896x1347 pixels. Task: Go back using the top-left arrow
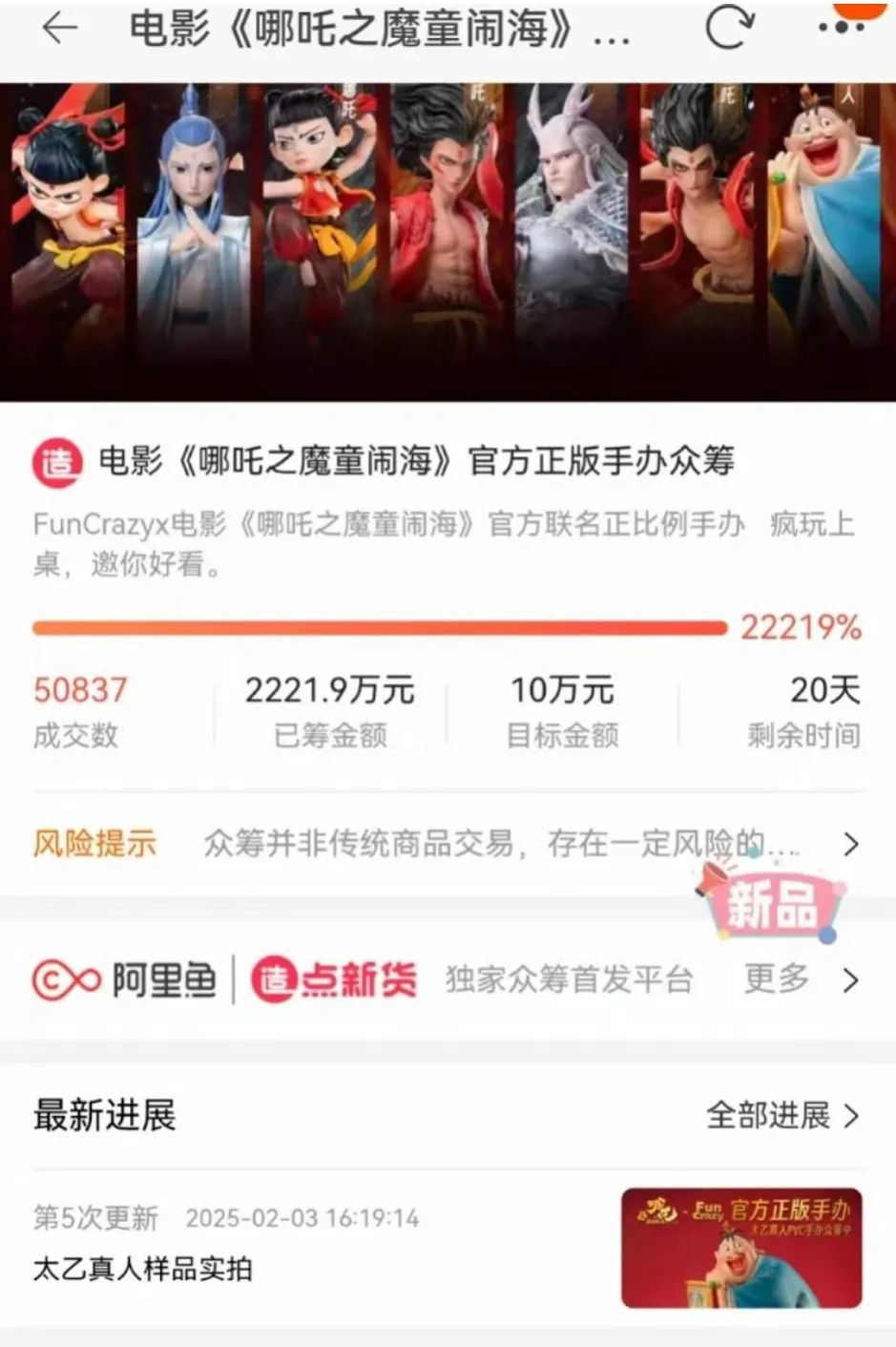(59, 29)
